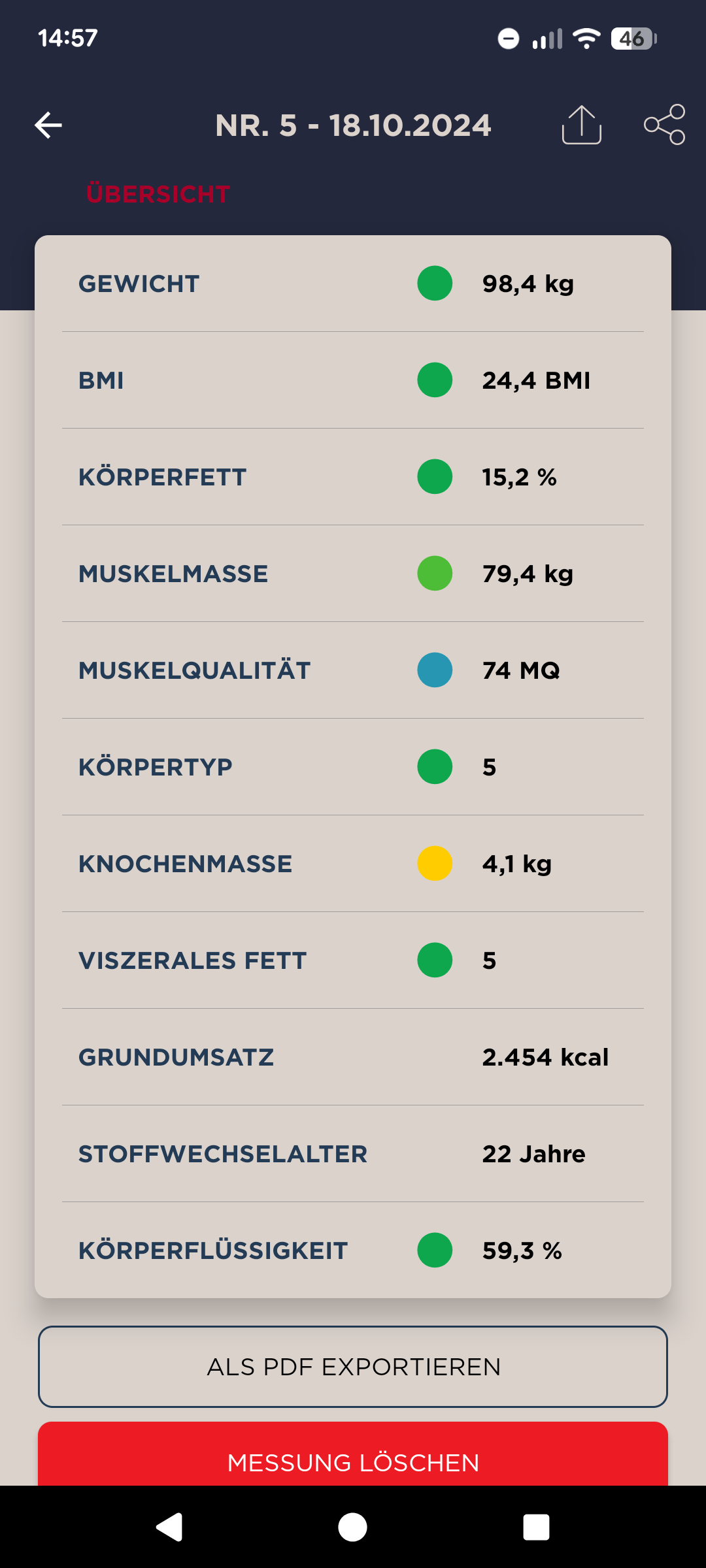View Körperfett details

[x=353, y=477]
